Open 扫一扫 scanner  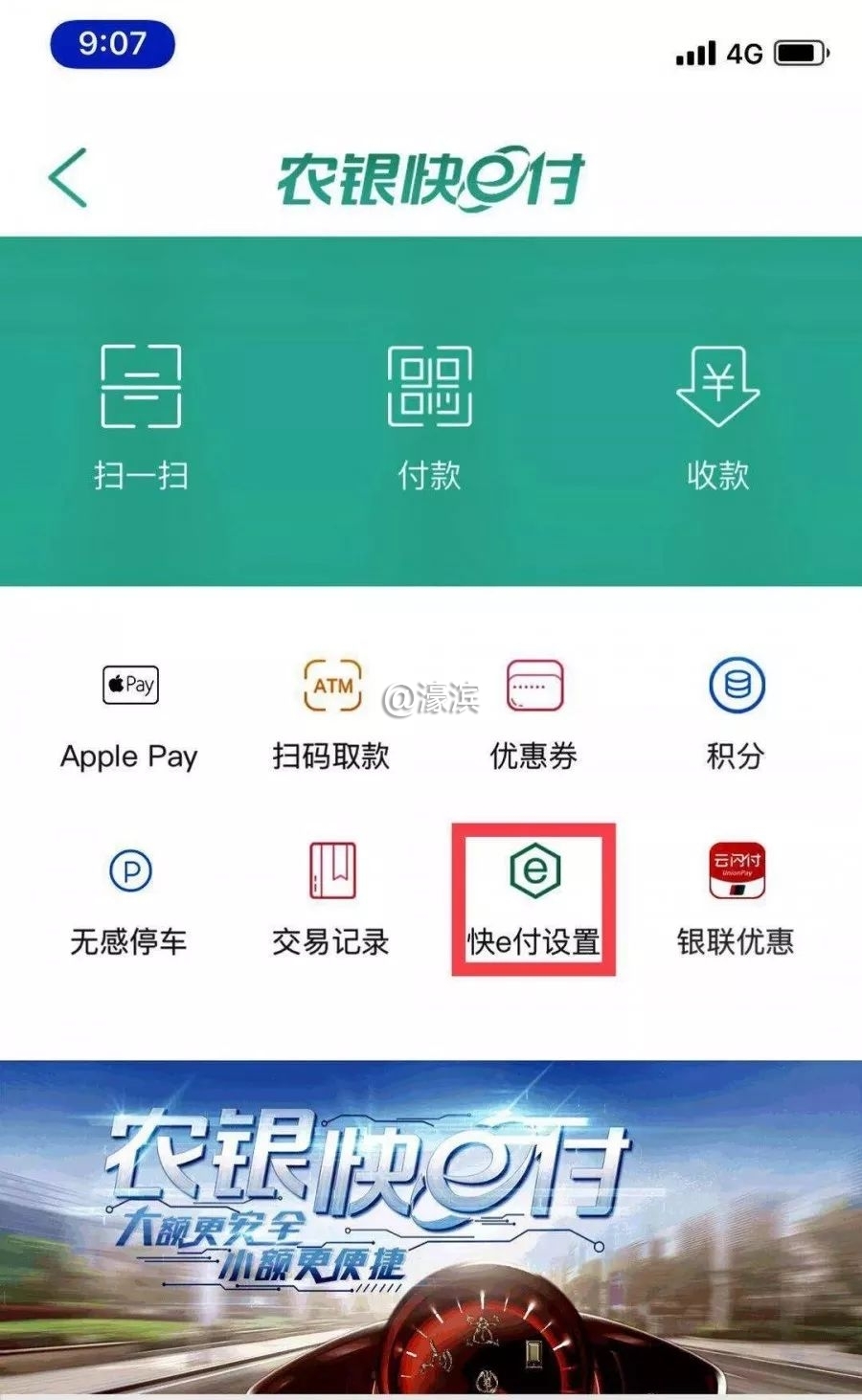[141, 414]
